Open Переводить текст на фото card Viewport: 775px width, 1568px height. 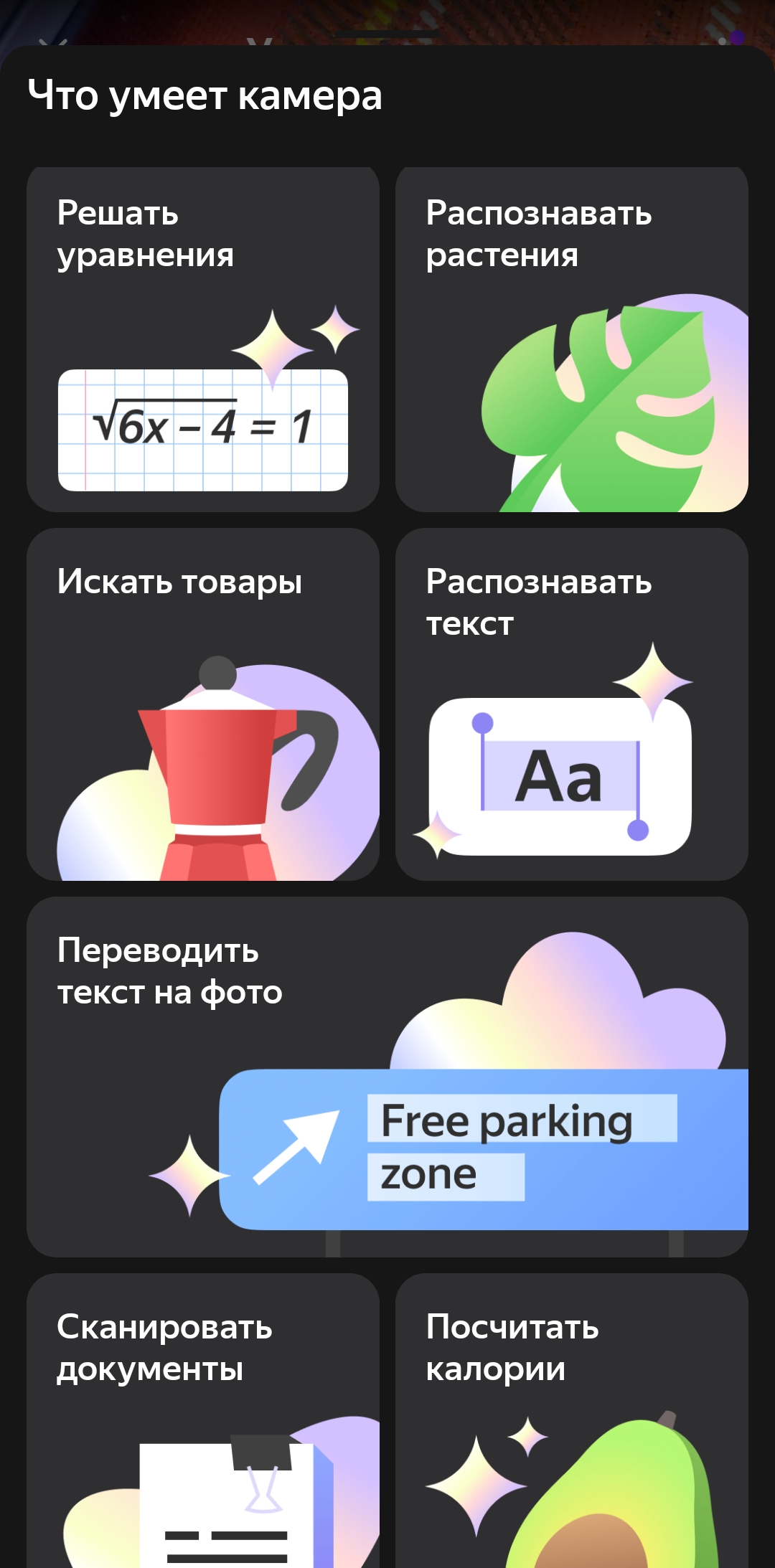coord(387,1077)
